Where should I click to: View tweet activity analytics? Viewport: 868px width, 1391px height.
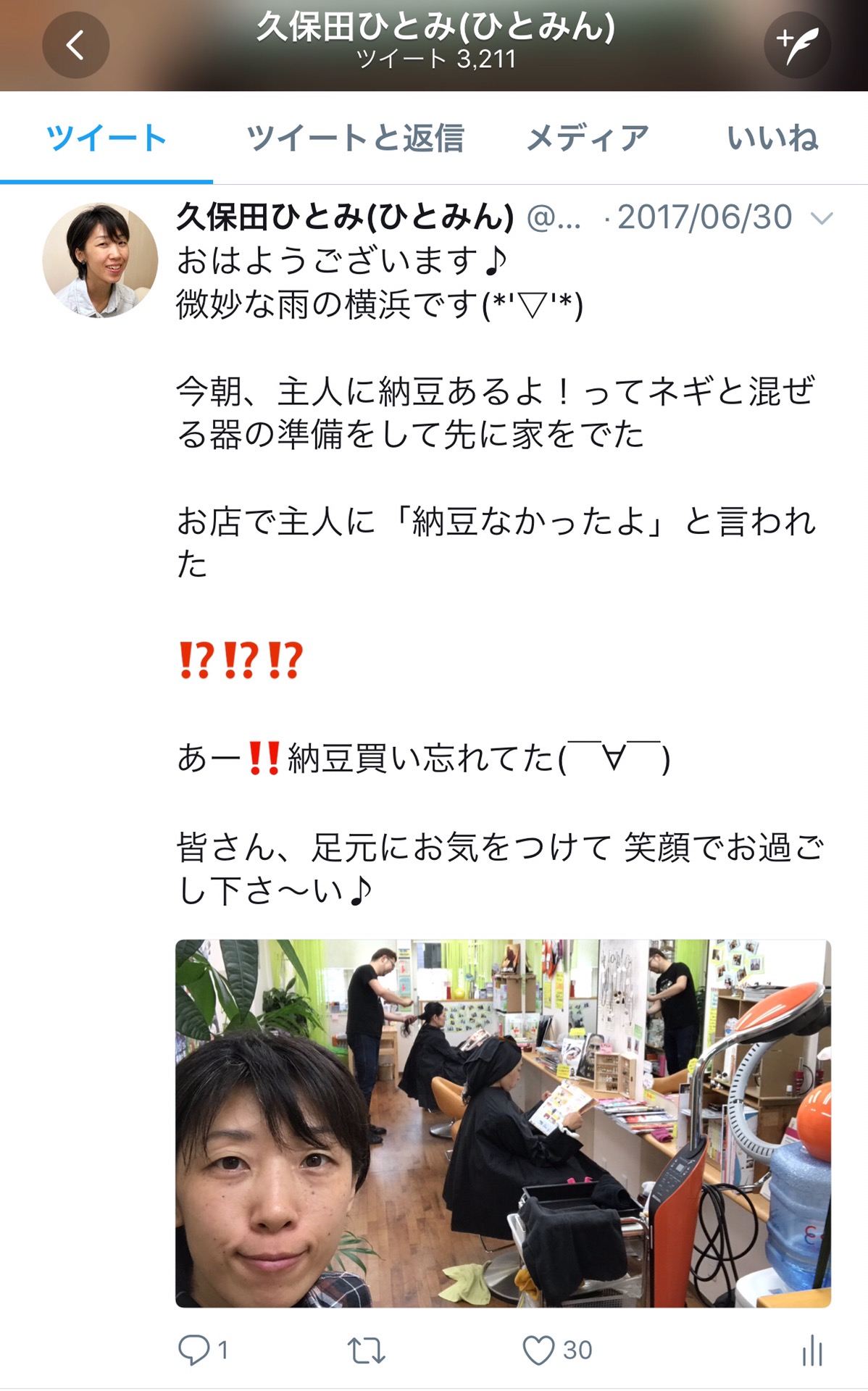812,1350
